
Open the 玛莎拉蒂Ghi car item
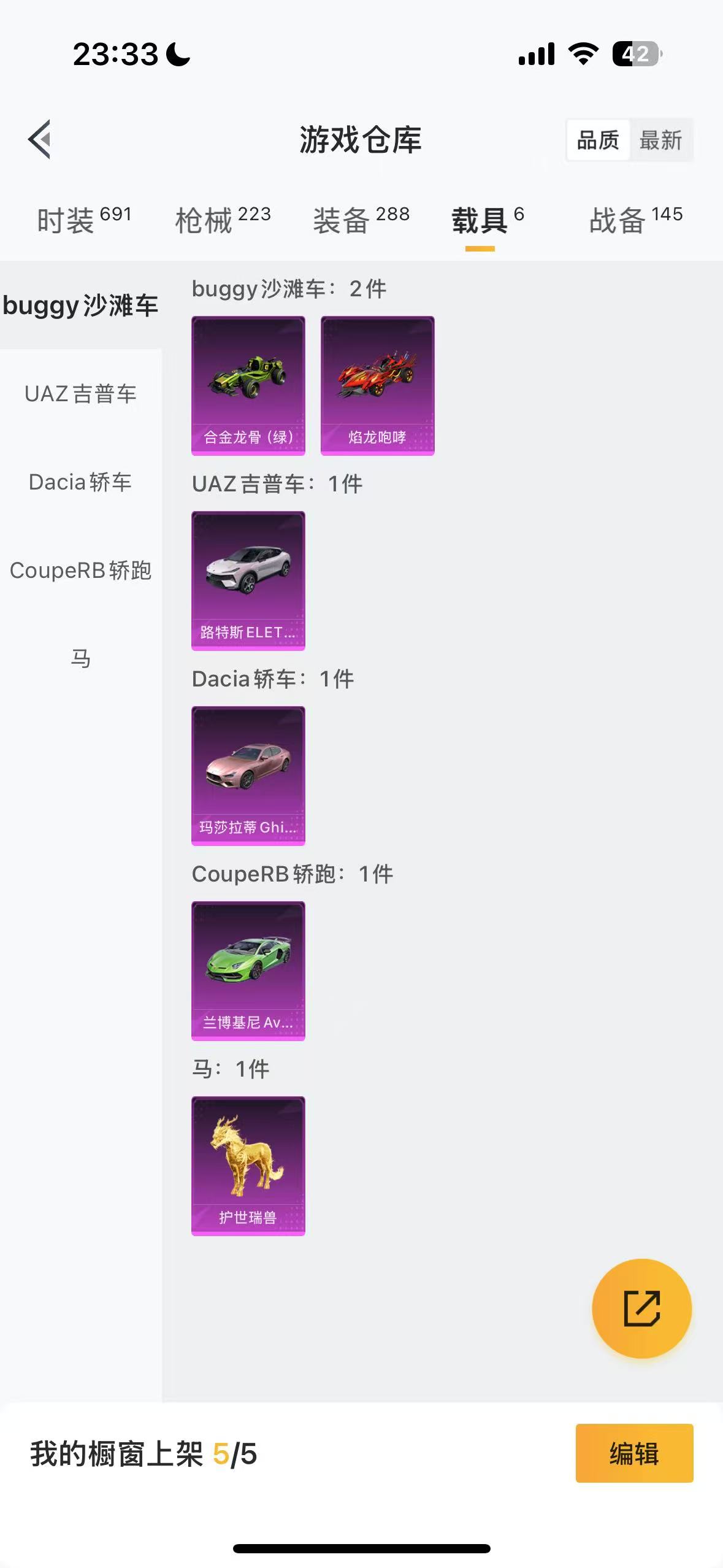click(248, 775)
